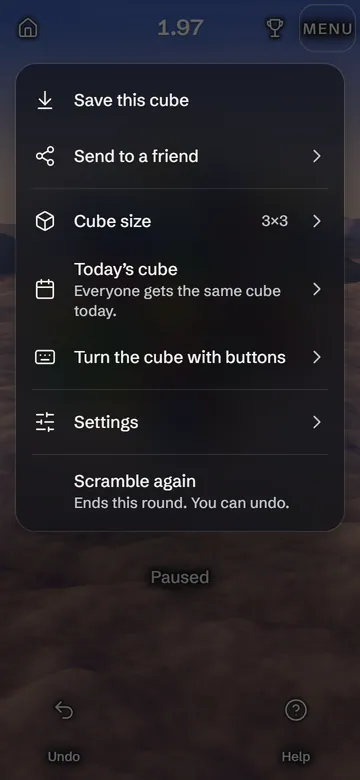The height and width of the screenshot is (780, 360).
Task: Change the Cube size option
Action: [180, 221]
